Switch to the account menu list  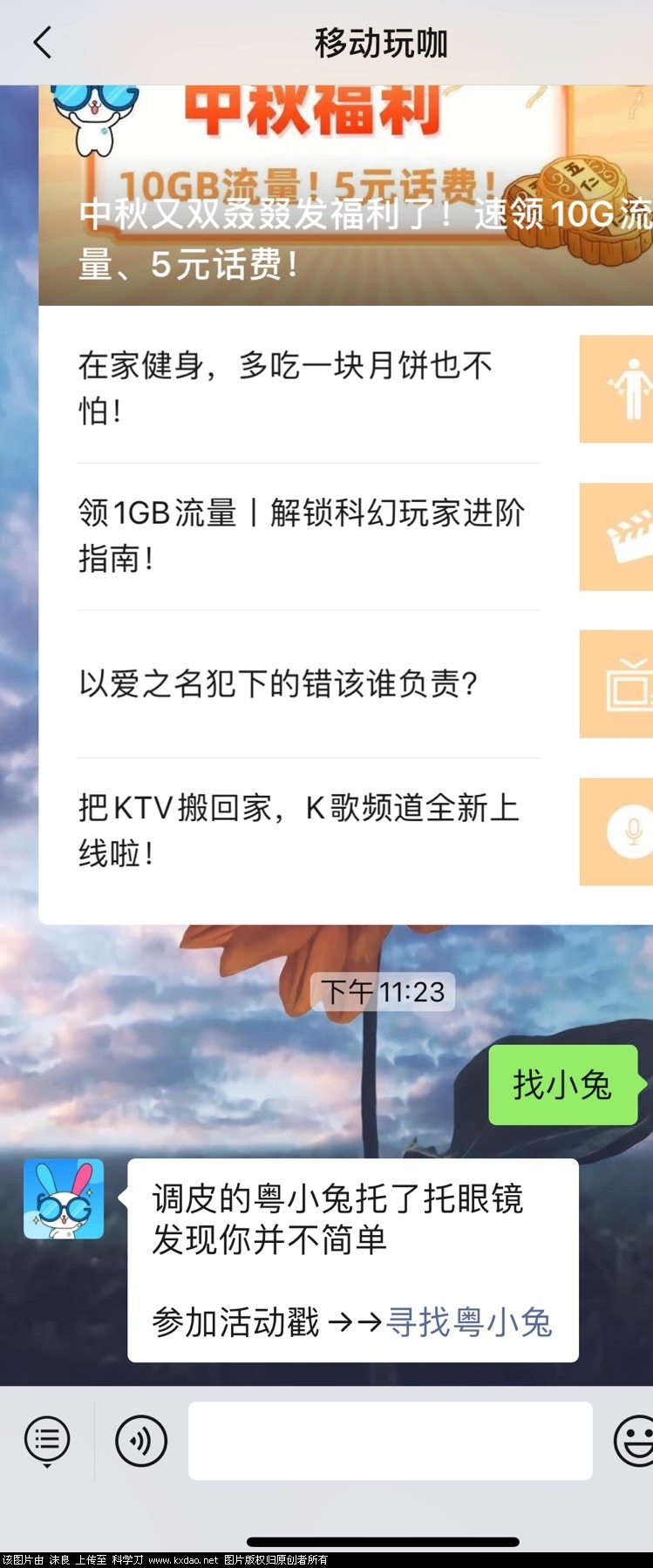47,1440
